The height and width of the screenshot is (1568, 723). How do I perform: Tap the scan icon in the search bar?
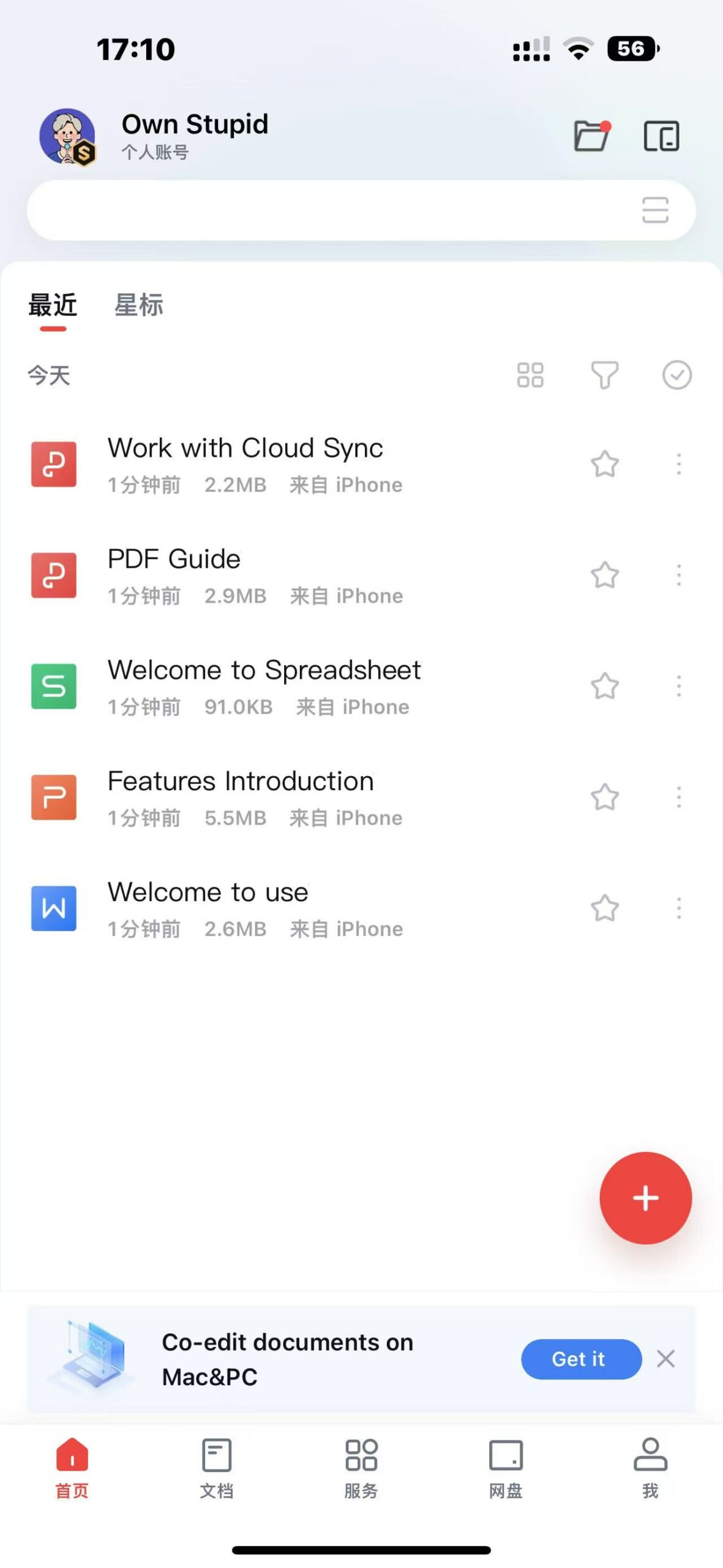[656, 209]
